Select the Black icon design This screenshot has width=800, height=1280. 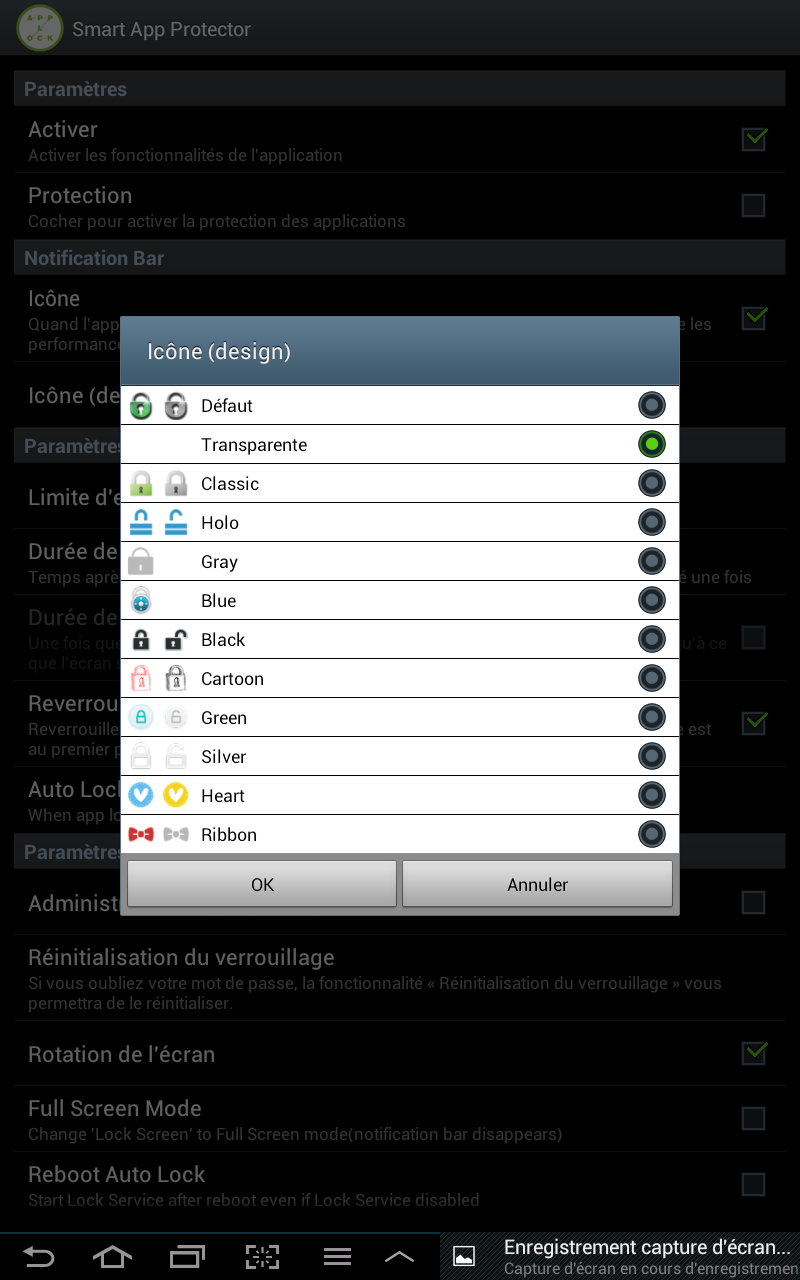pyautogui.click(x=400, y=639)
